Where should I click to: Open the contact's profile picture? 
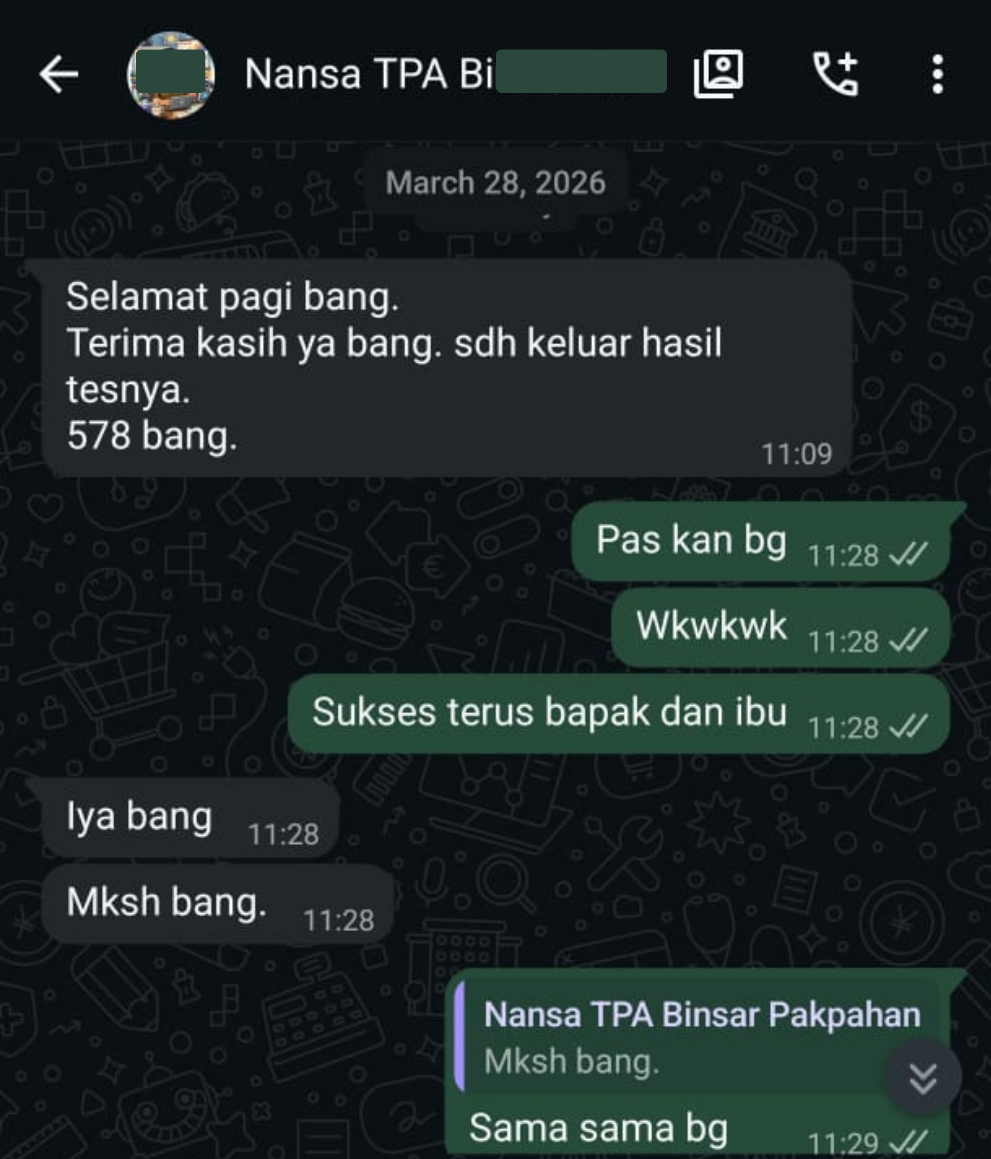[171, 75]
